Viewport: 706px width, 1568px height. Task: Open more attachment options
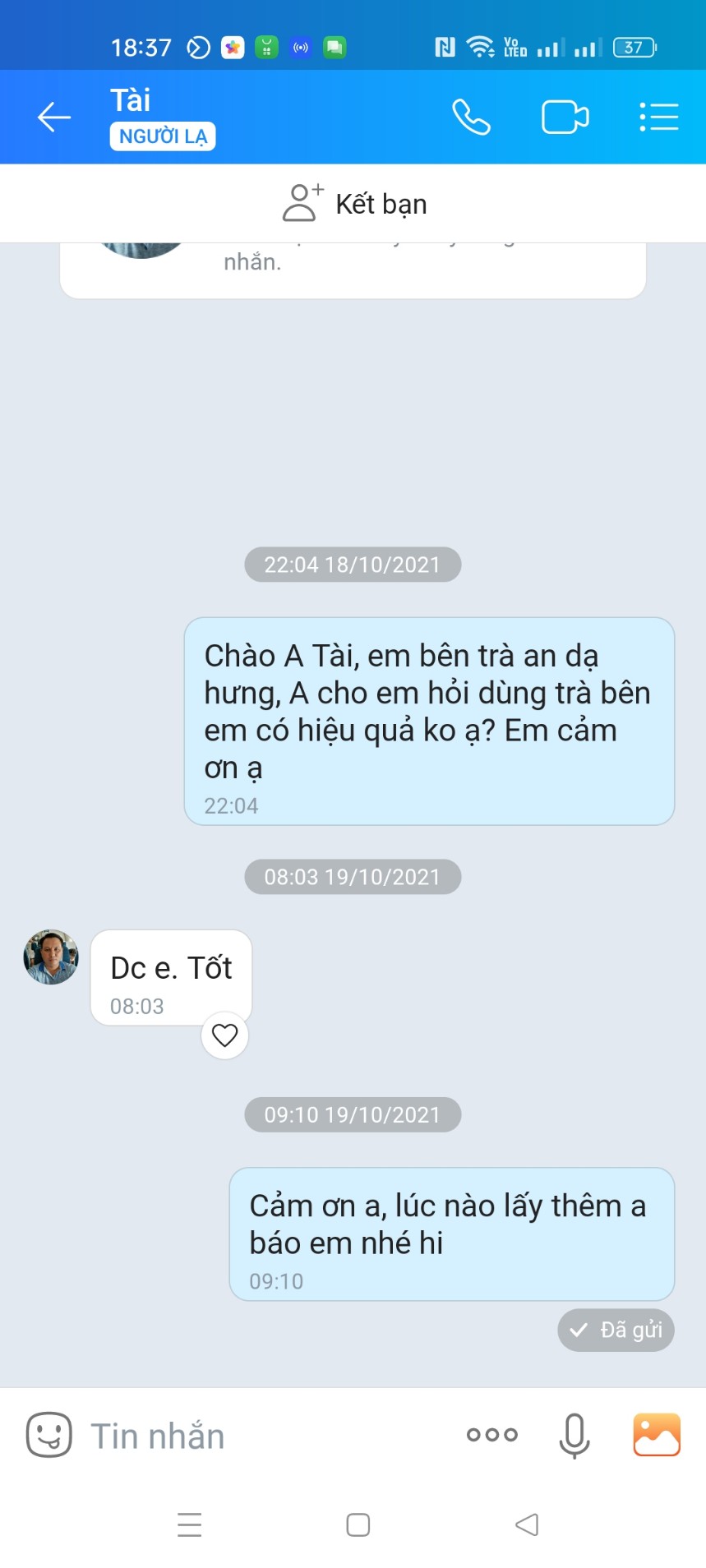[x=491, y=1435]
